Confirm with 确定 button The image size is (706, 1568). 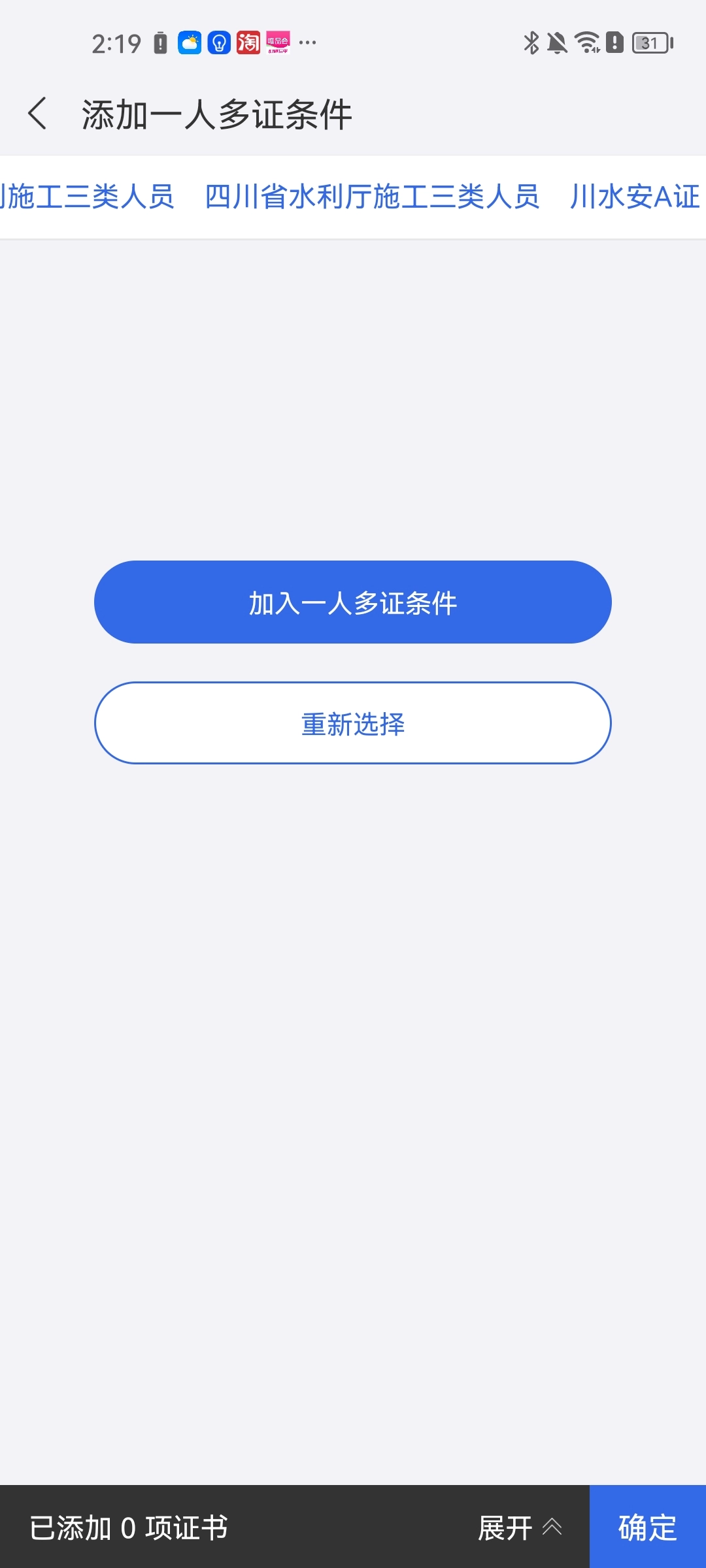tap(647, 1527)
